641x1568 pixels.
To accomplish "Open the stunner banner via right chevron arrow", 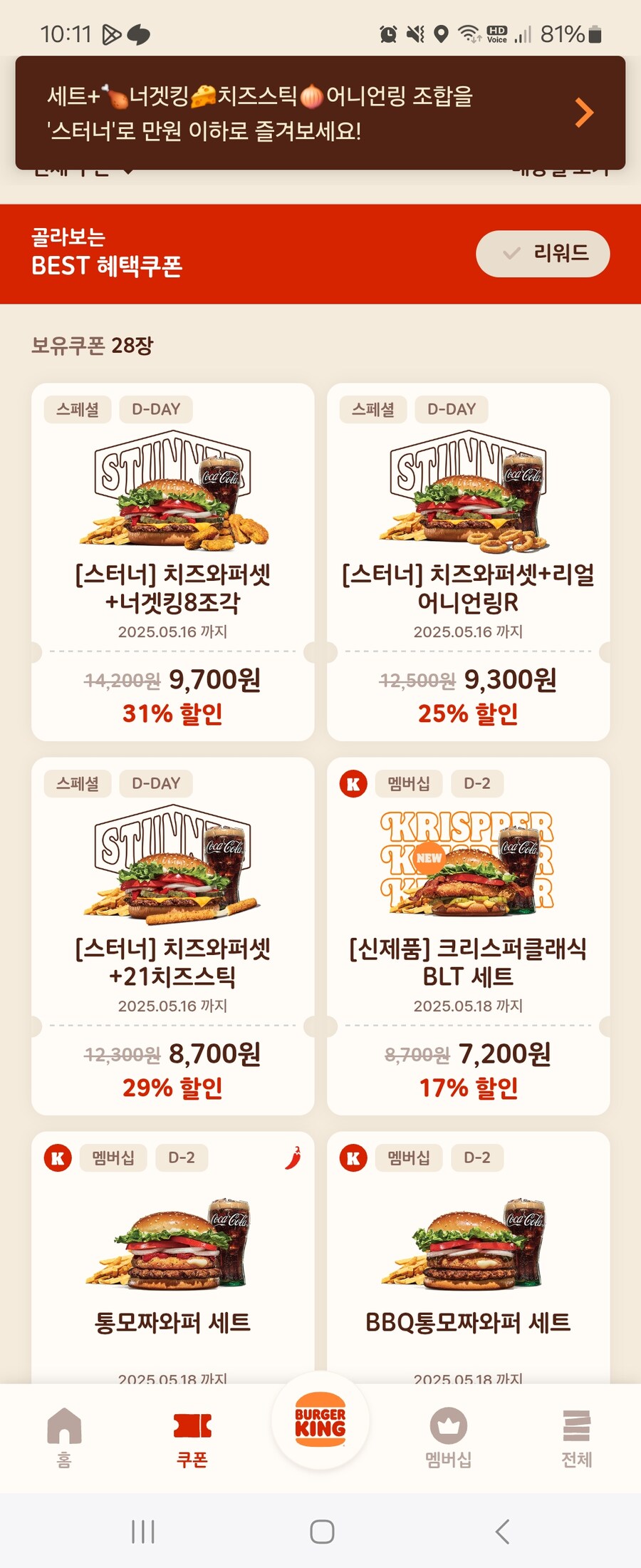I will click(584, 113).
